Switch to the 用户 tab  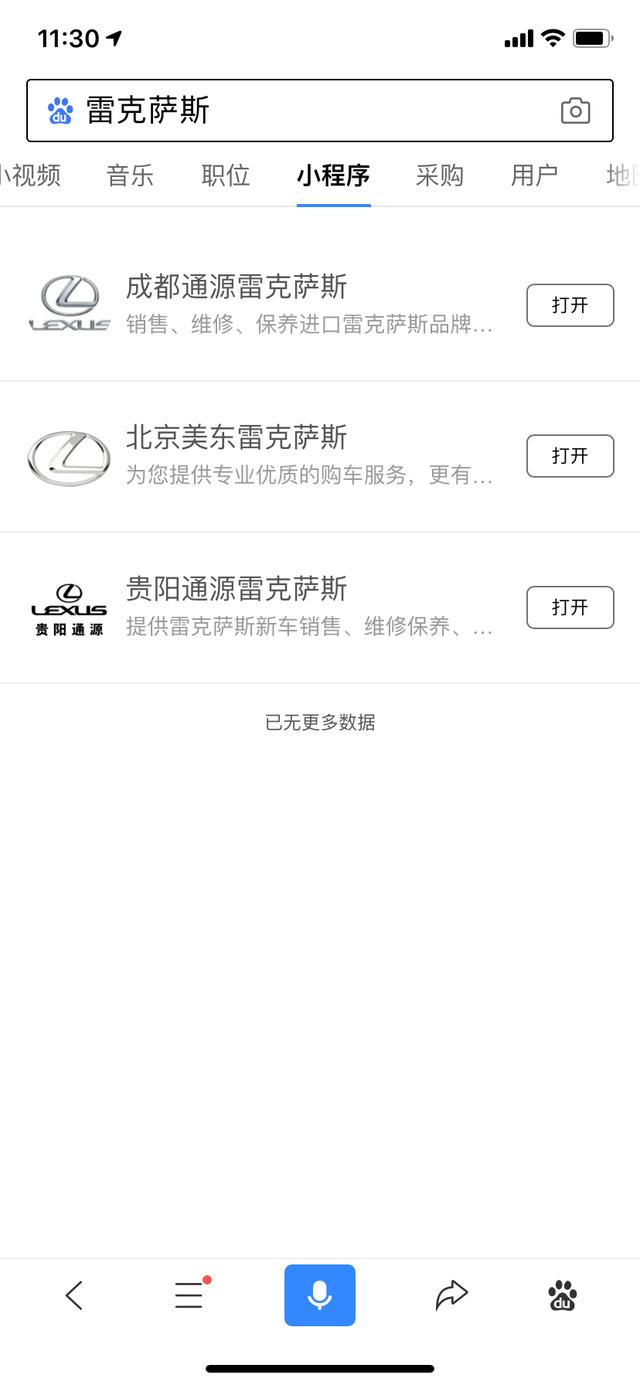pos(534,176)
